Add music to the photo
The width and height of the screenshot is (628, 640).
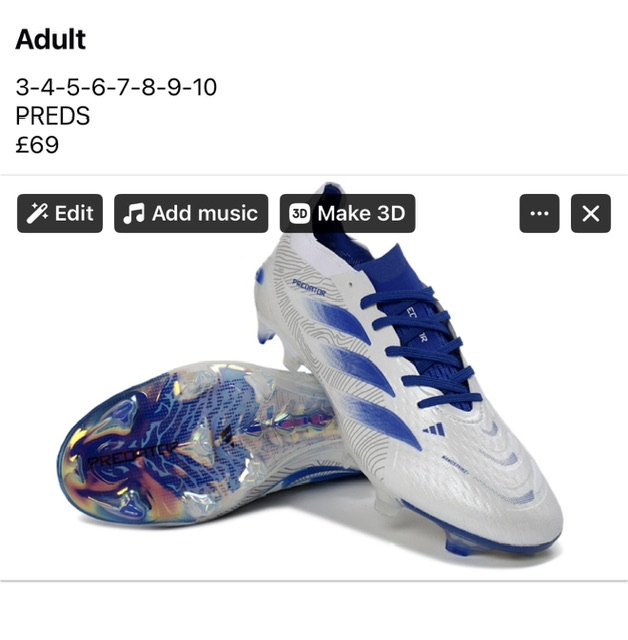(191, 213)
